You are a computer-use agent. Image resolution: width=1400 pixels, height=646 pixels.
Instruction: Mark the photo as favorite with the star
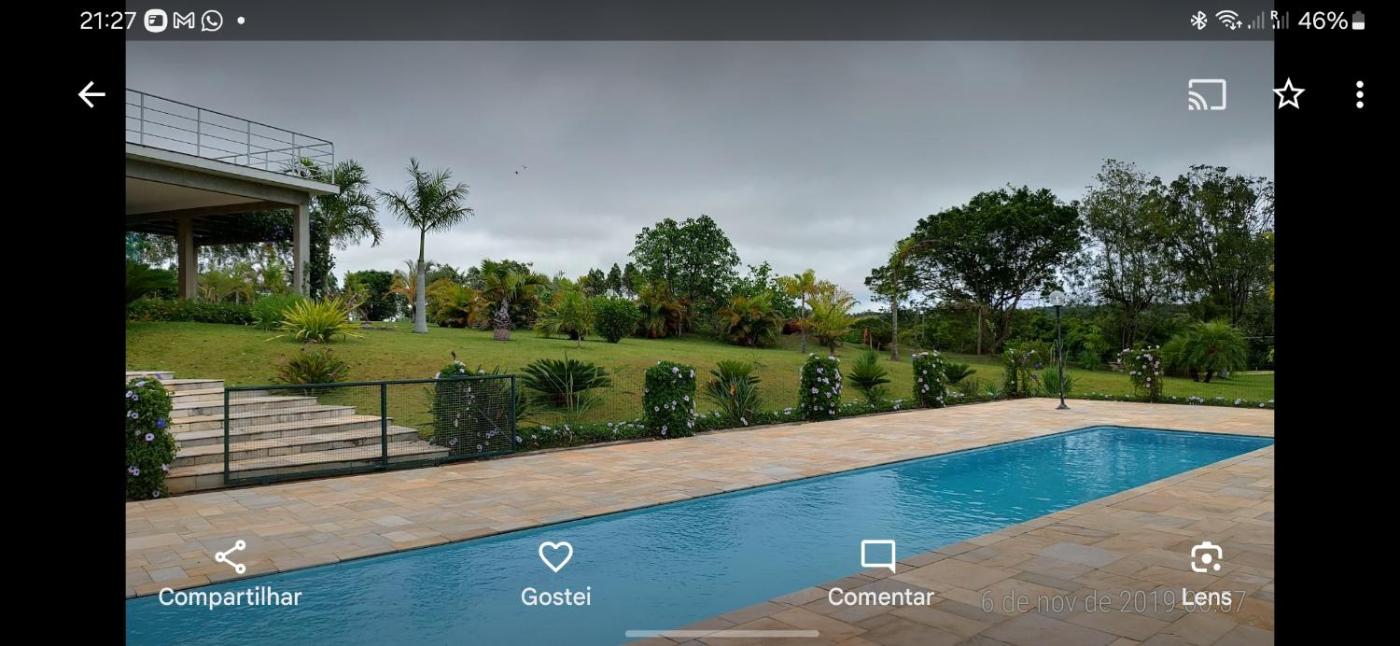(1288, 95)
